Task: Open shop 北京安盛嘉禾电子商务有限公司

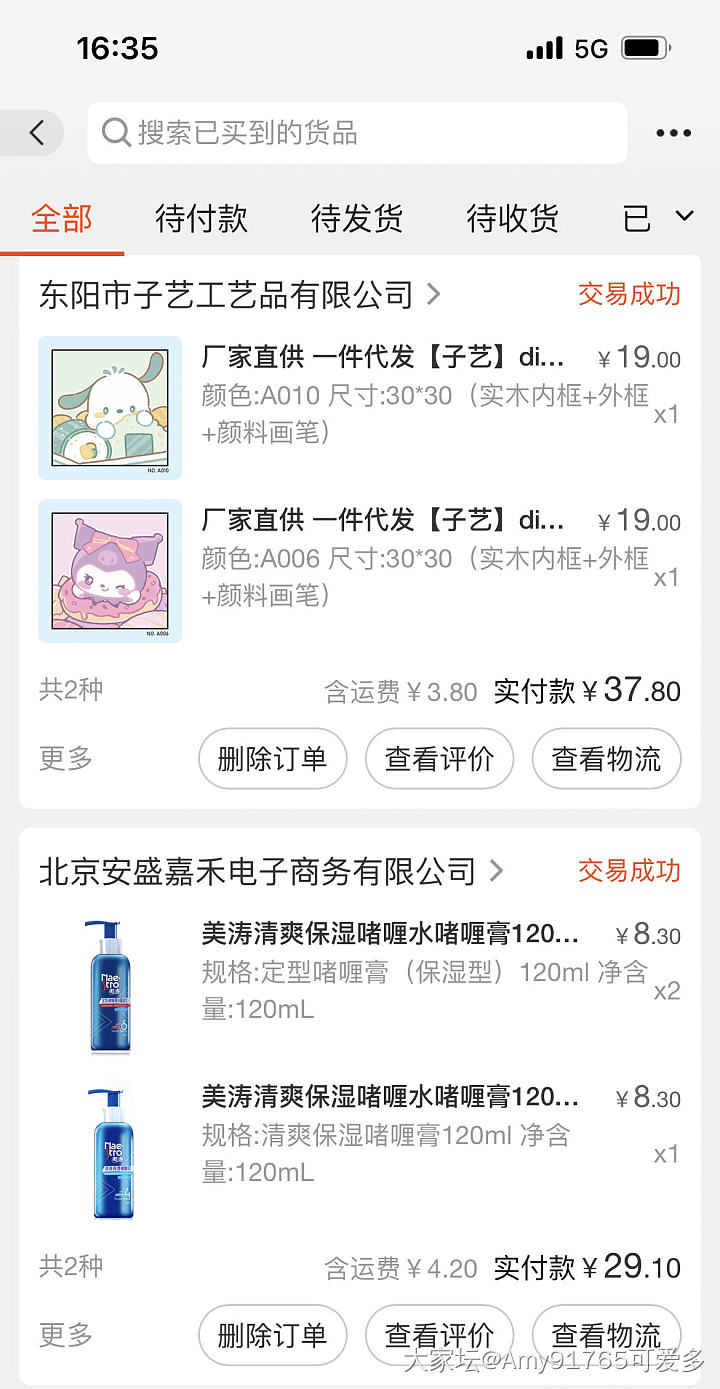Action: (270, 871)
